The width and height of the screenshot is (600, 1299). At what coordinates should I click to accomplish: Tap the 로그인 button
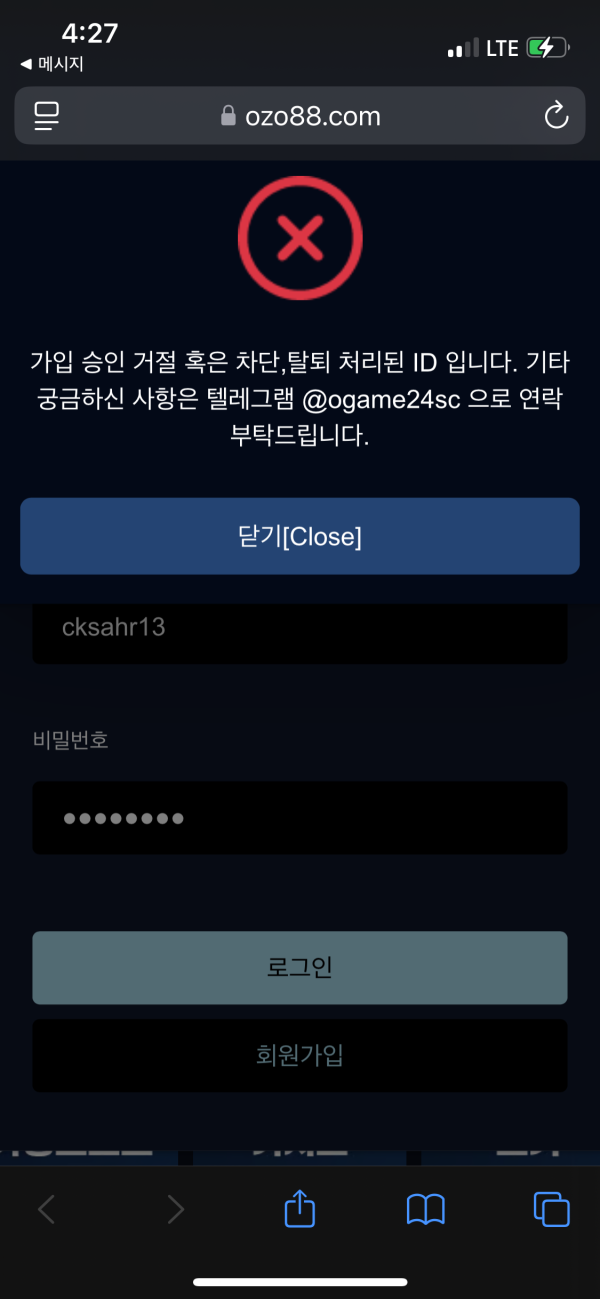pyautogui.click(x=299, y=967)
